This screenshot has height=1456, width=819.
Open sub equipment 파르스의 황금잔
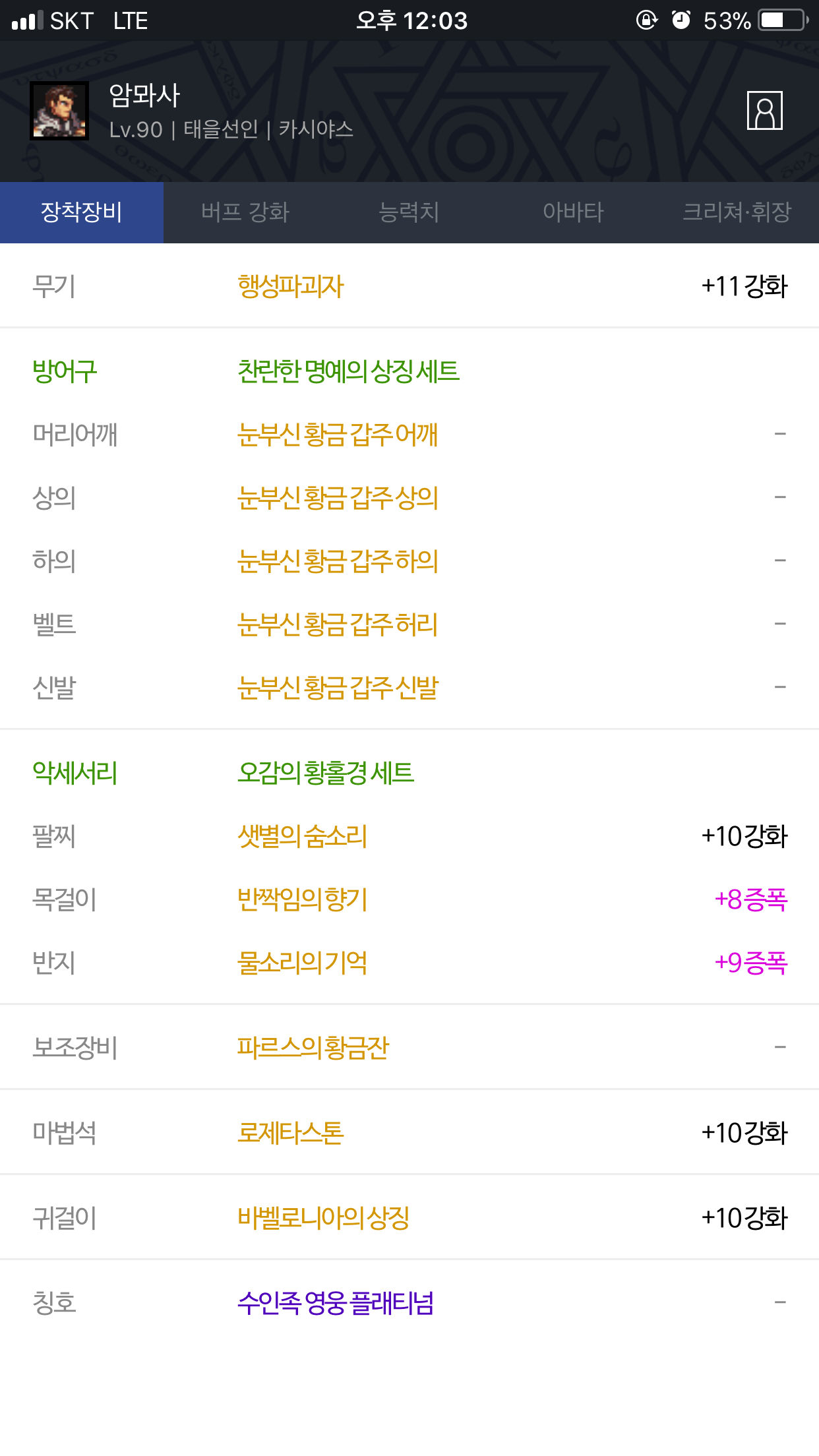(x=313, y=1047)
